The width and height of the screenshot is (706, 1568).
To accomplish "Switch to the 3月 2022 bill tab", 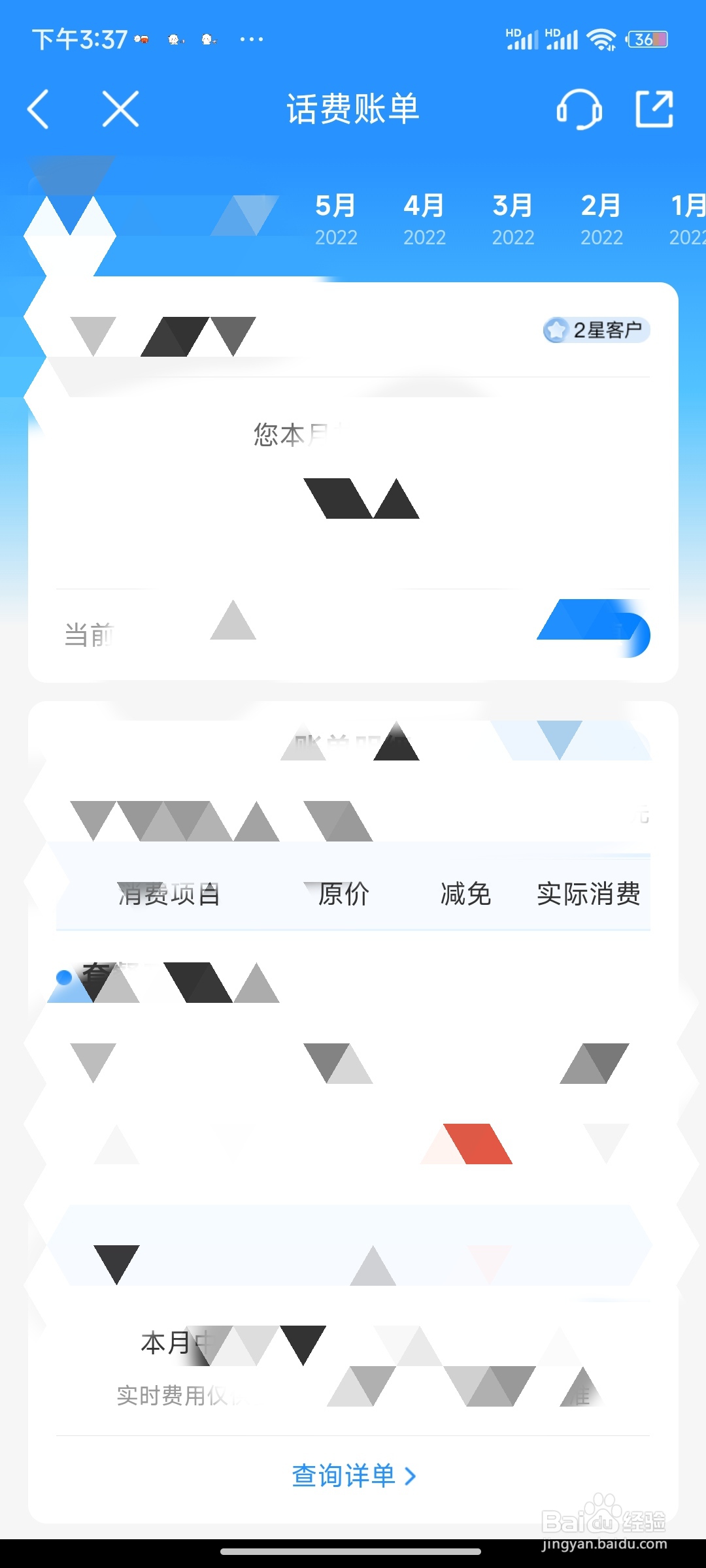I will 513,218.
